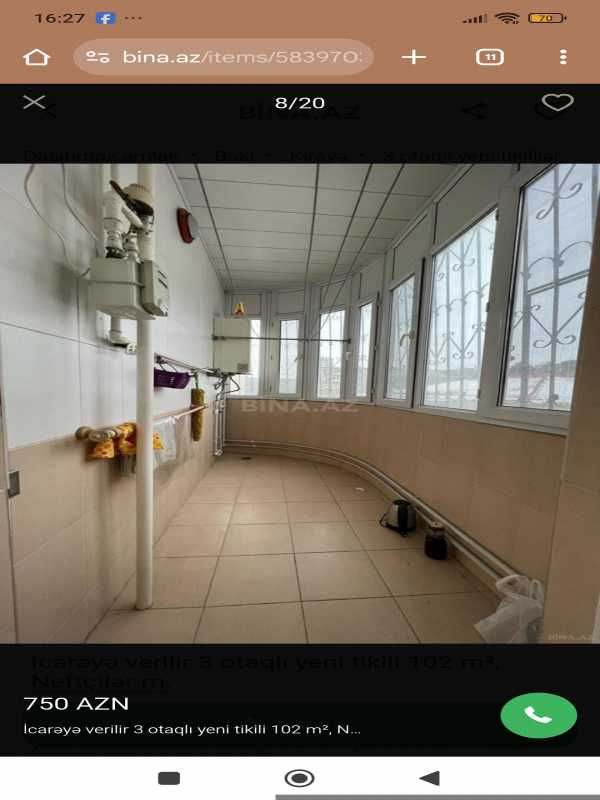The width and height of the screenshot is (600, 800).
Task: Call the seller with the green phone button
Action: [539, 715]
